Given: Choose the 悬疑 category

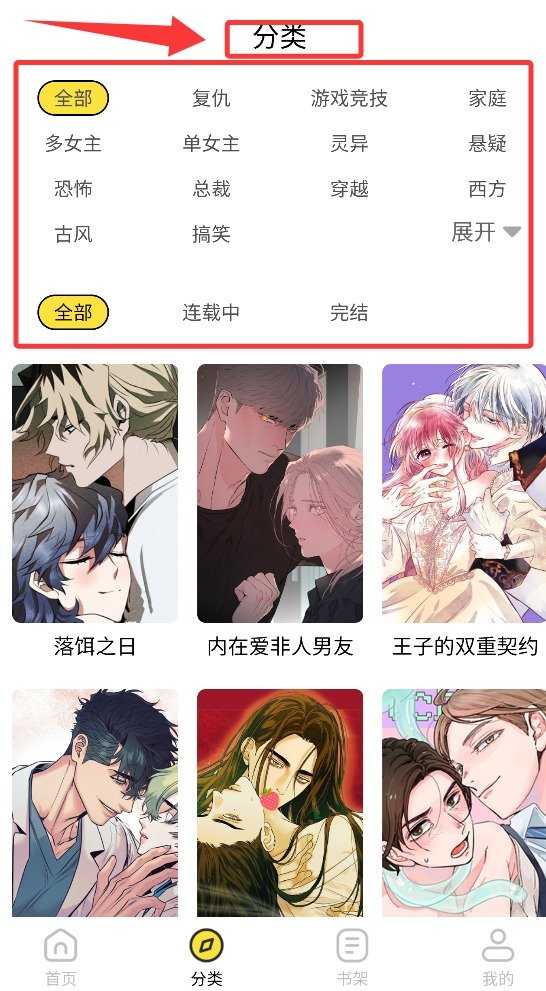Looking at the screenshot, I should tap(487, 143).
